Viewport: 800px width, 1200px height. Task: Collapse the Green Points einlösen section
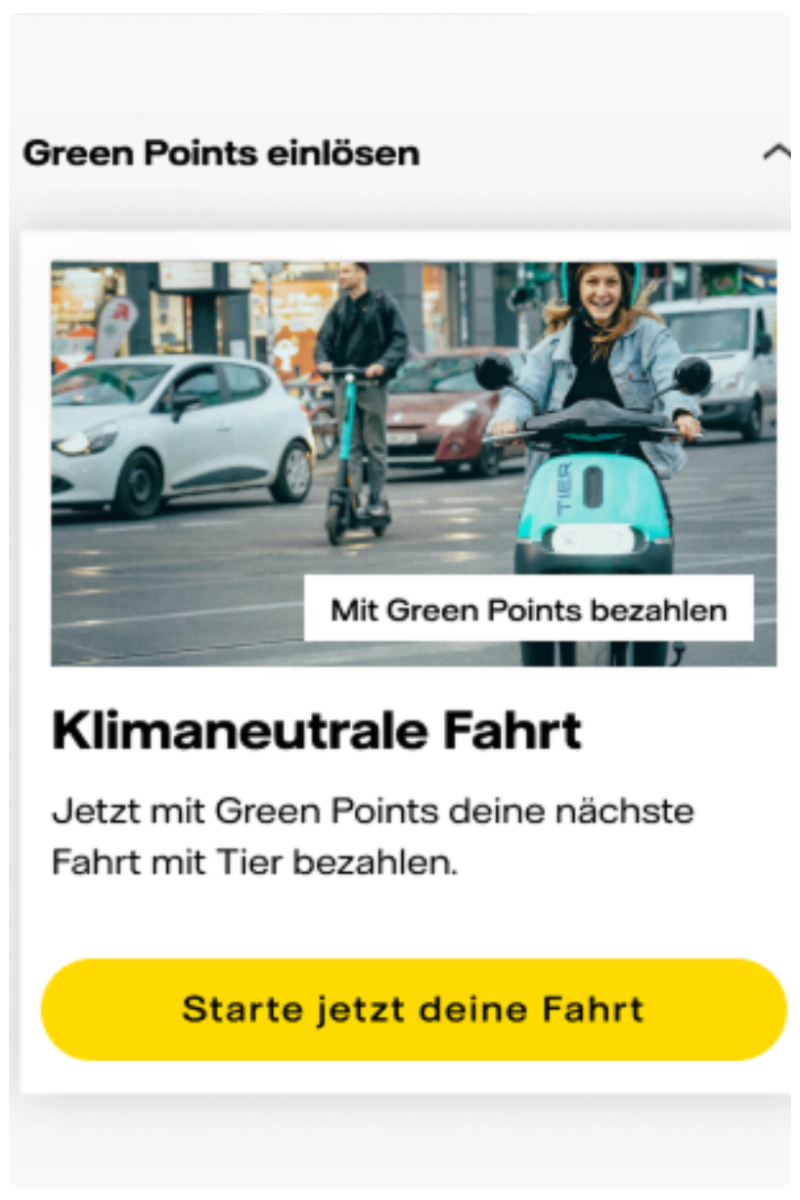(776, 153)
